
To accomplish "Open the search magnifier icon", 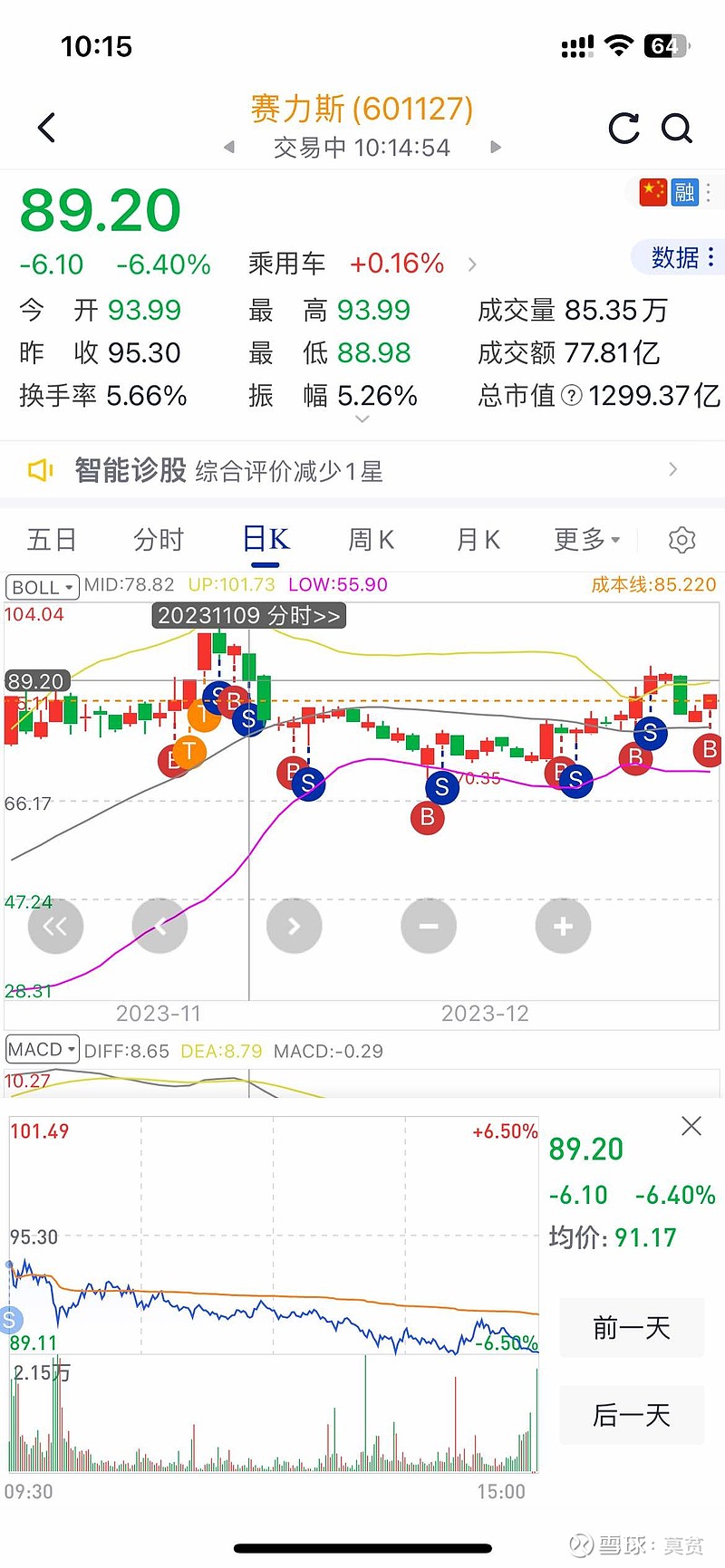I will coord(677,129).
